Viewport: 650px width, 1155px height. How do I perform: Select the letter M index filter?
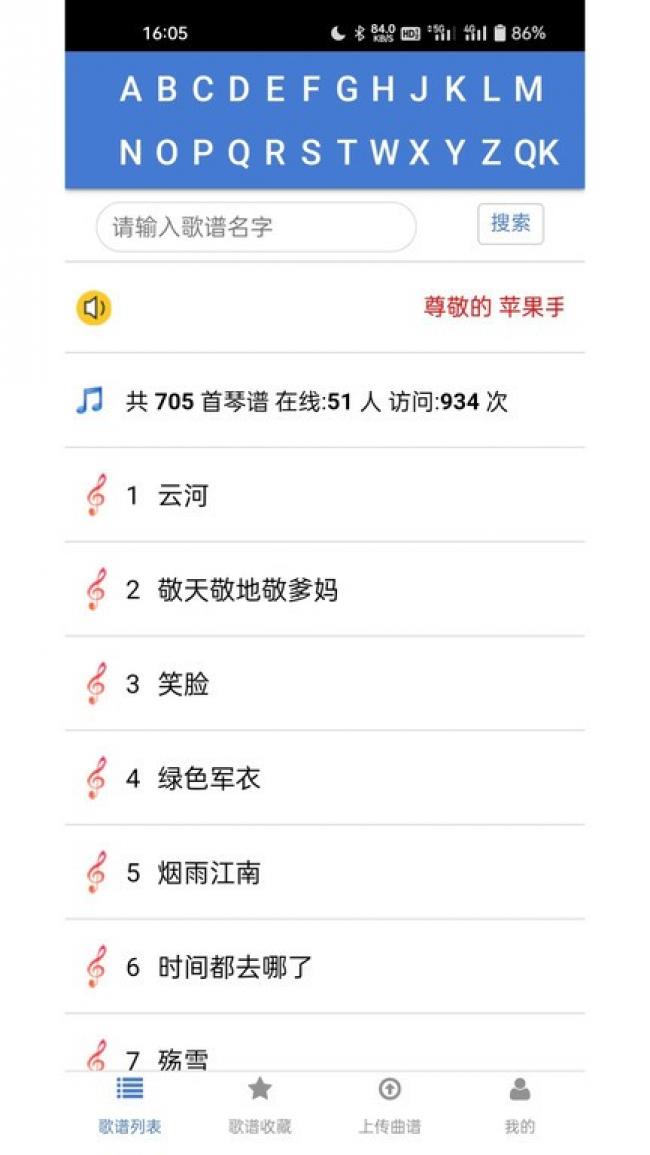coord(528,89)
